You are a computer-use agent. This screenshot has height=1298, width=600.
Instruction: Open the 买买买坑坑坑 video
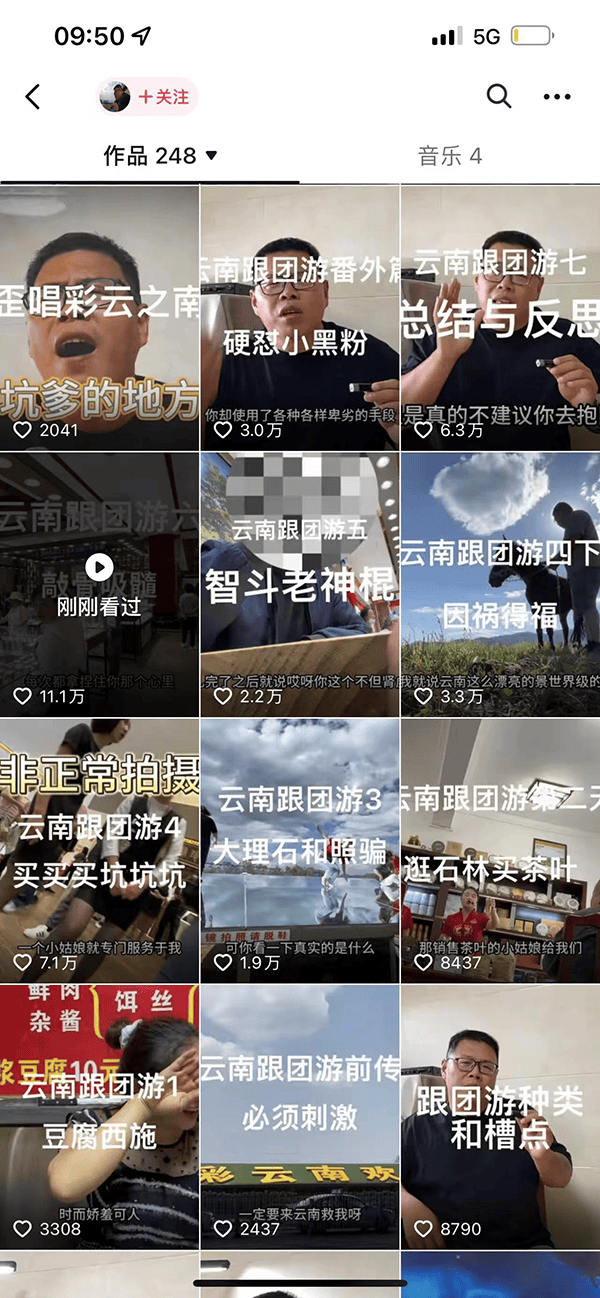[100, 850]
